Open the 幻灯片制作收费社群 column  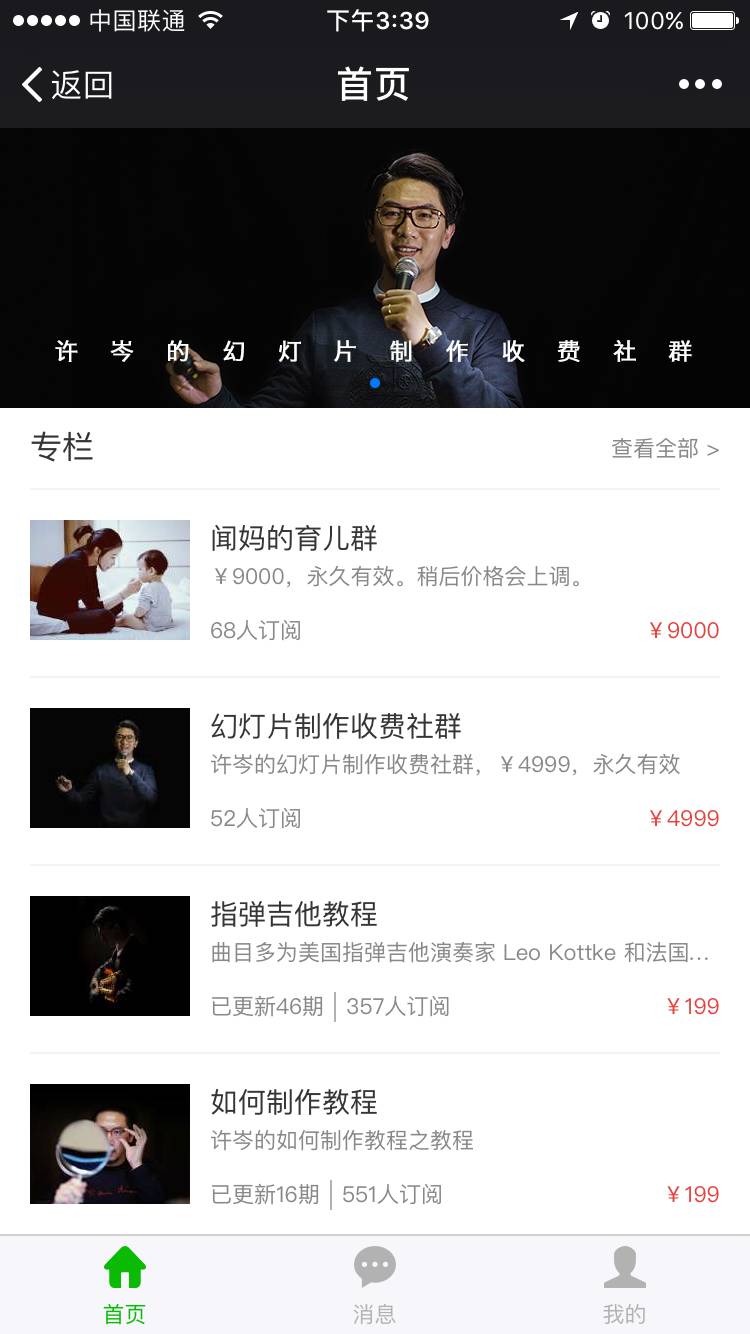point(374,768)
